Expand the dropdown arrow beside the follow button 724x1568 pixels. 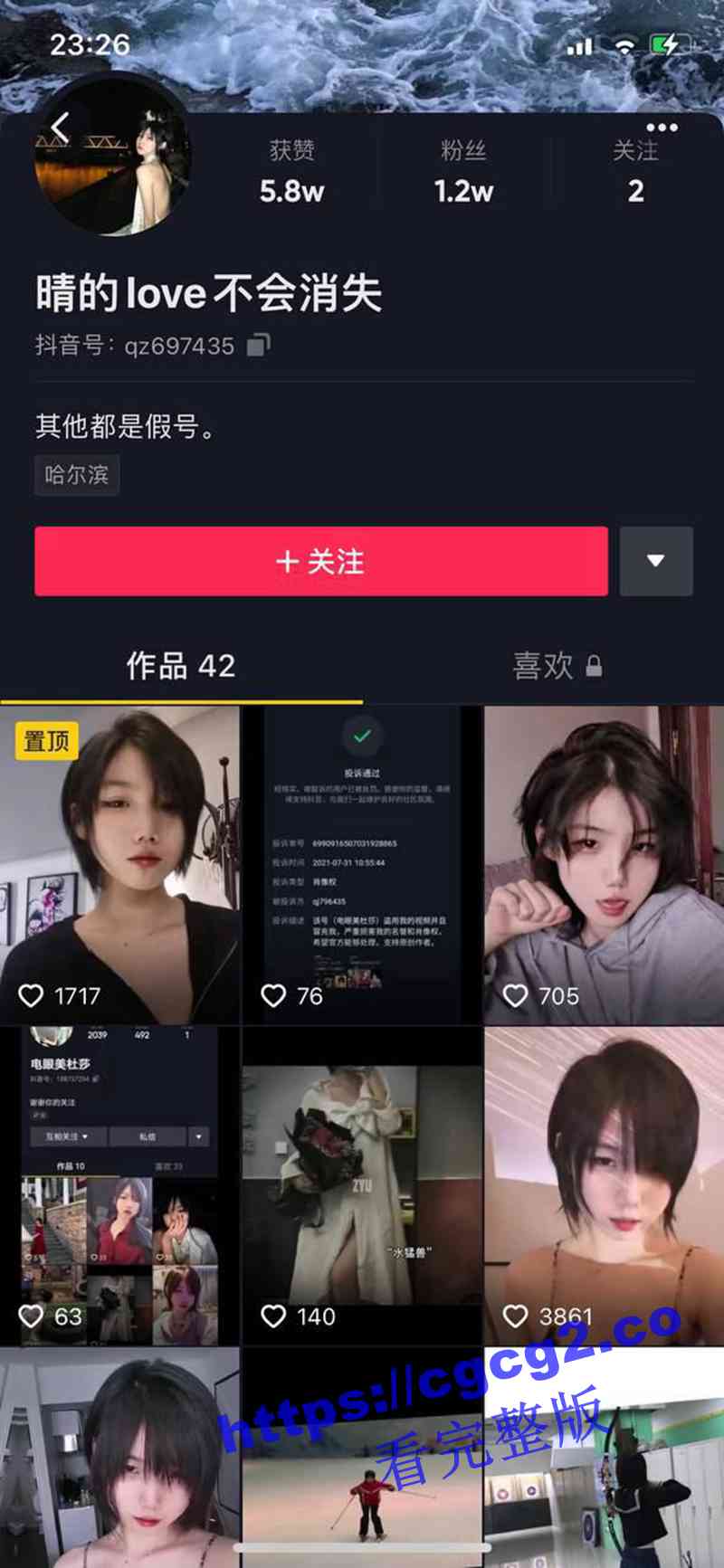point(656,561)
